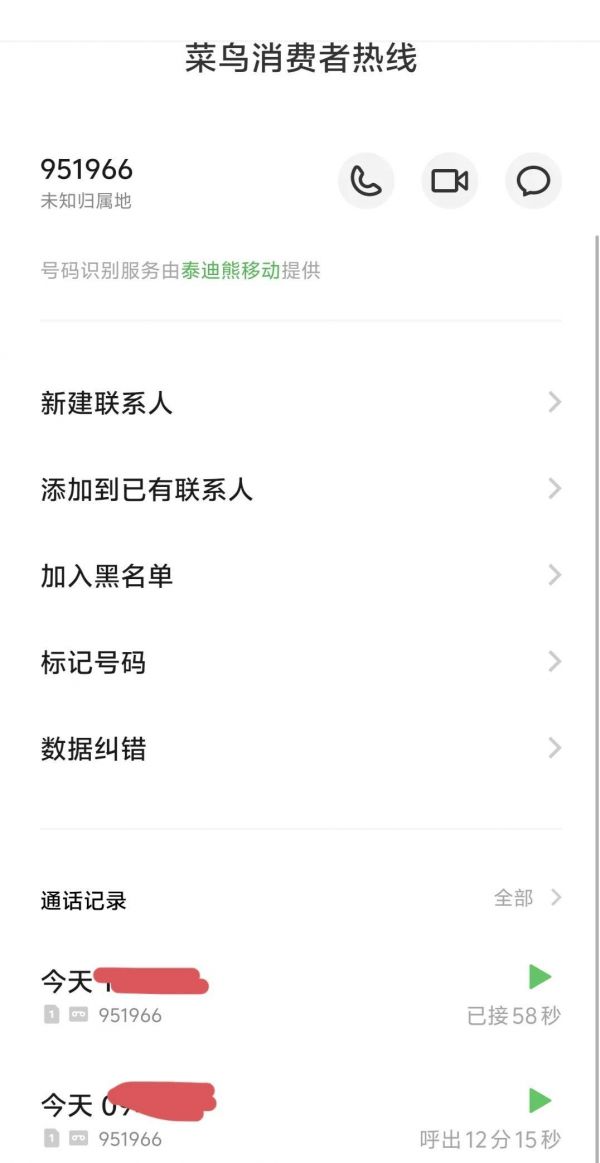Select 新建联系人 to create a contact

tap(300, 403)
